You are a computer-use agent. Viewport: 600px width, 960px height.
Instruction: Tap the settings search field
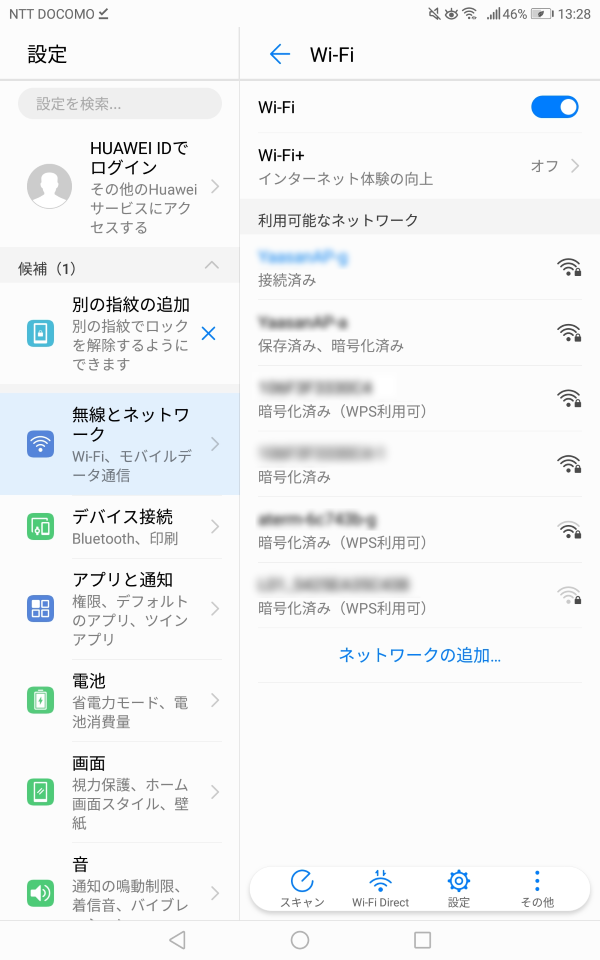click(x=120, y=103)
